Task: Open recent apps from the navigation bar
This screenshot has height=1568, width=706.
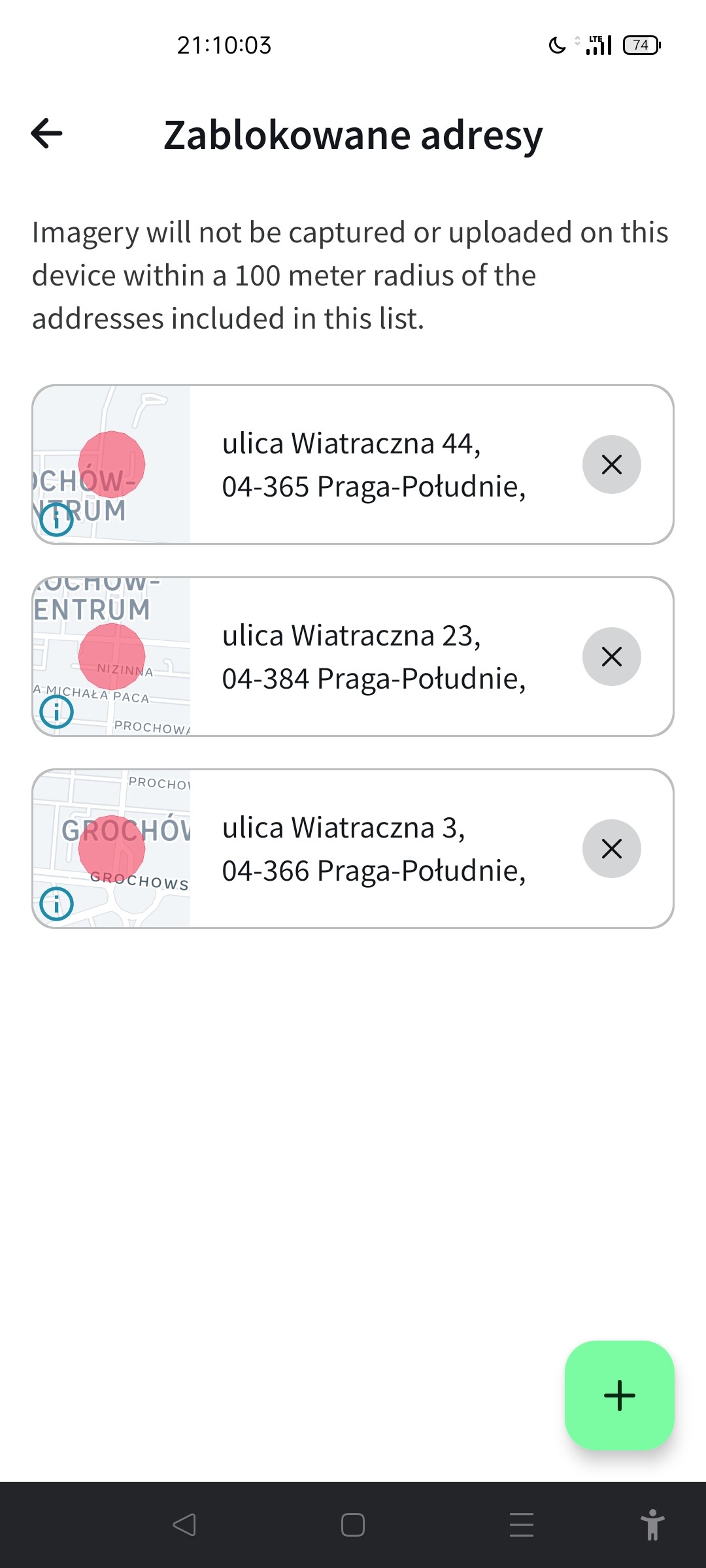Action: tap(522, 1525)
